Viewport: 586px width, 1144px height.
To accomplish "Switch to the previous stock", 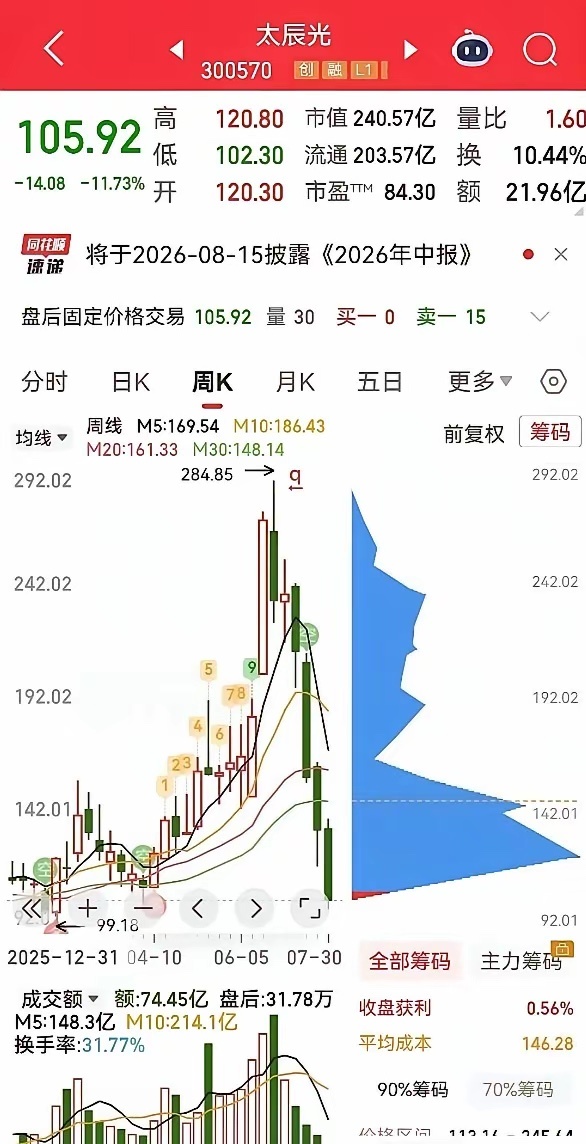I will pyautogui.click(x=176, y=50).
